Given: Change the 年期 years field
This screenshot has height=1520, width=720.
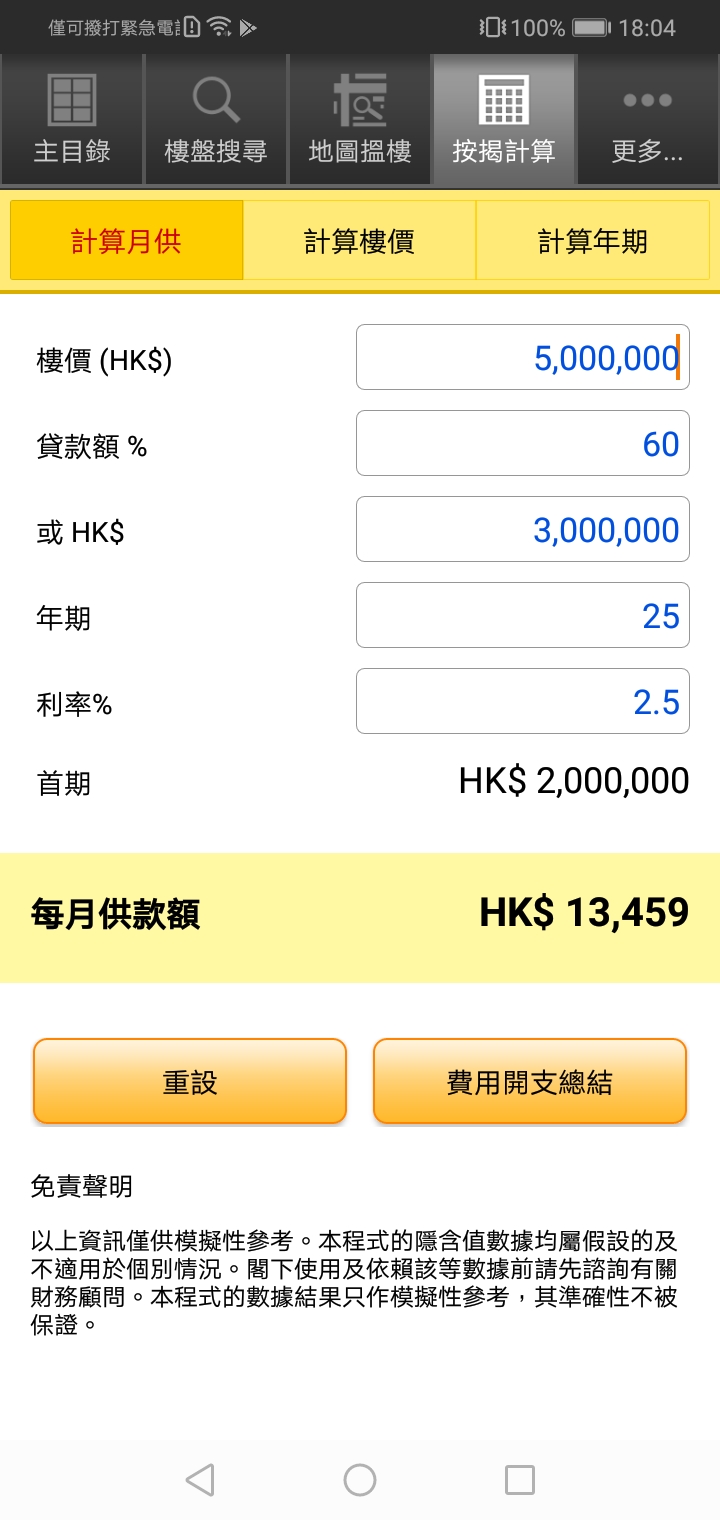Looking at the screenshot, I should (x=523, y=615).
